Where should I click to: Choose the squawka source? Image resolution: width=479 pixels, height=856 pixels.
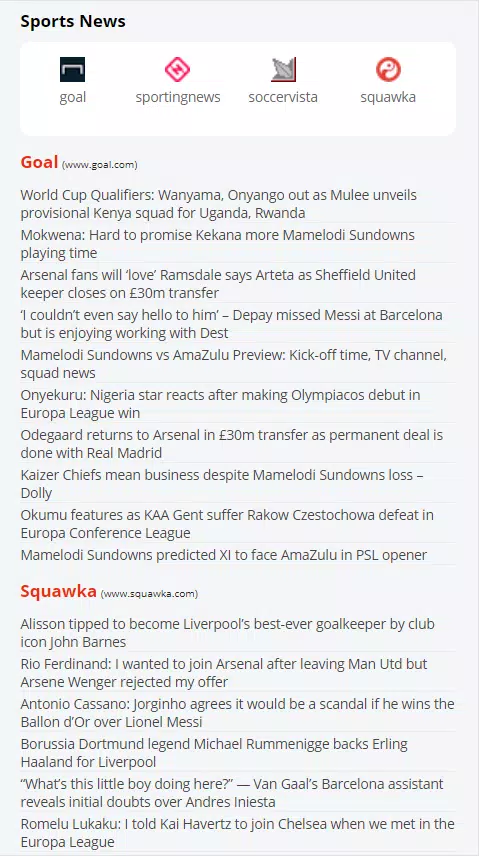click(388, 81)
